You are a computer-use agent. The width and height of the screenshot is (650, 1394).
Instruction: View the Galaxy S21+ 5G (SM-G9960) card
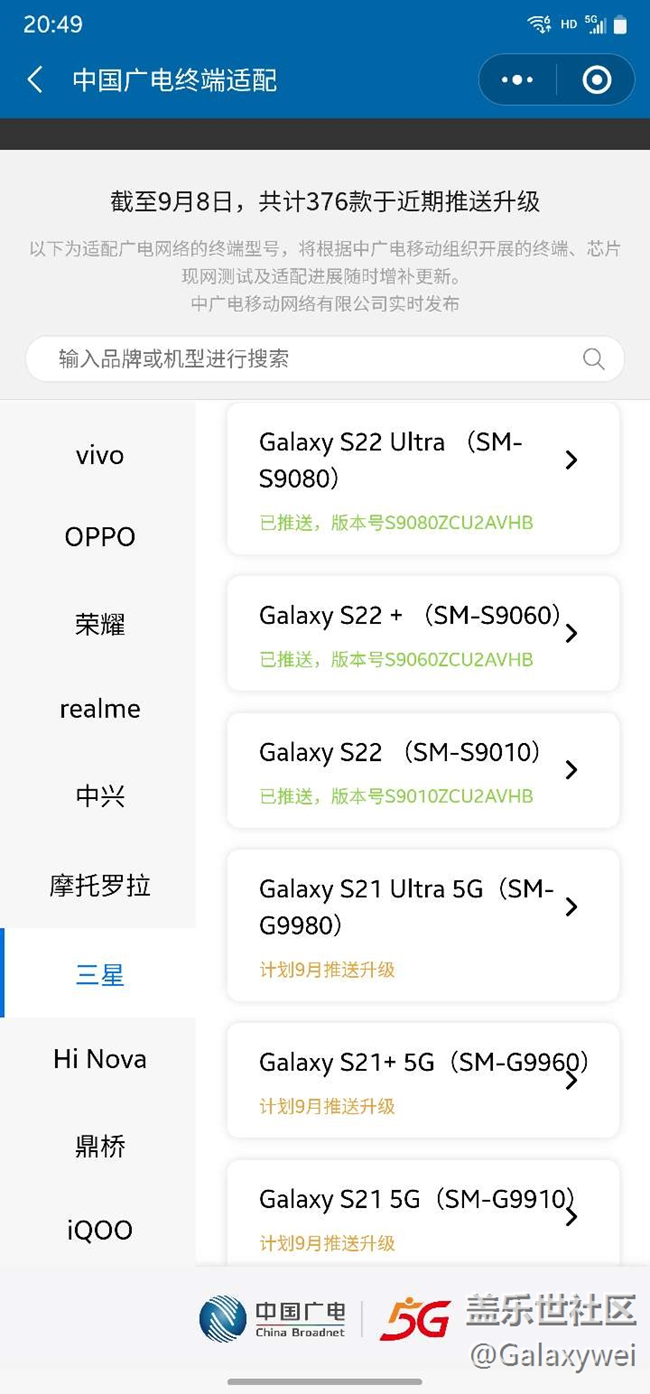pos(423,1080)
